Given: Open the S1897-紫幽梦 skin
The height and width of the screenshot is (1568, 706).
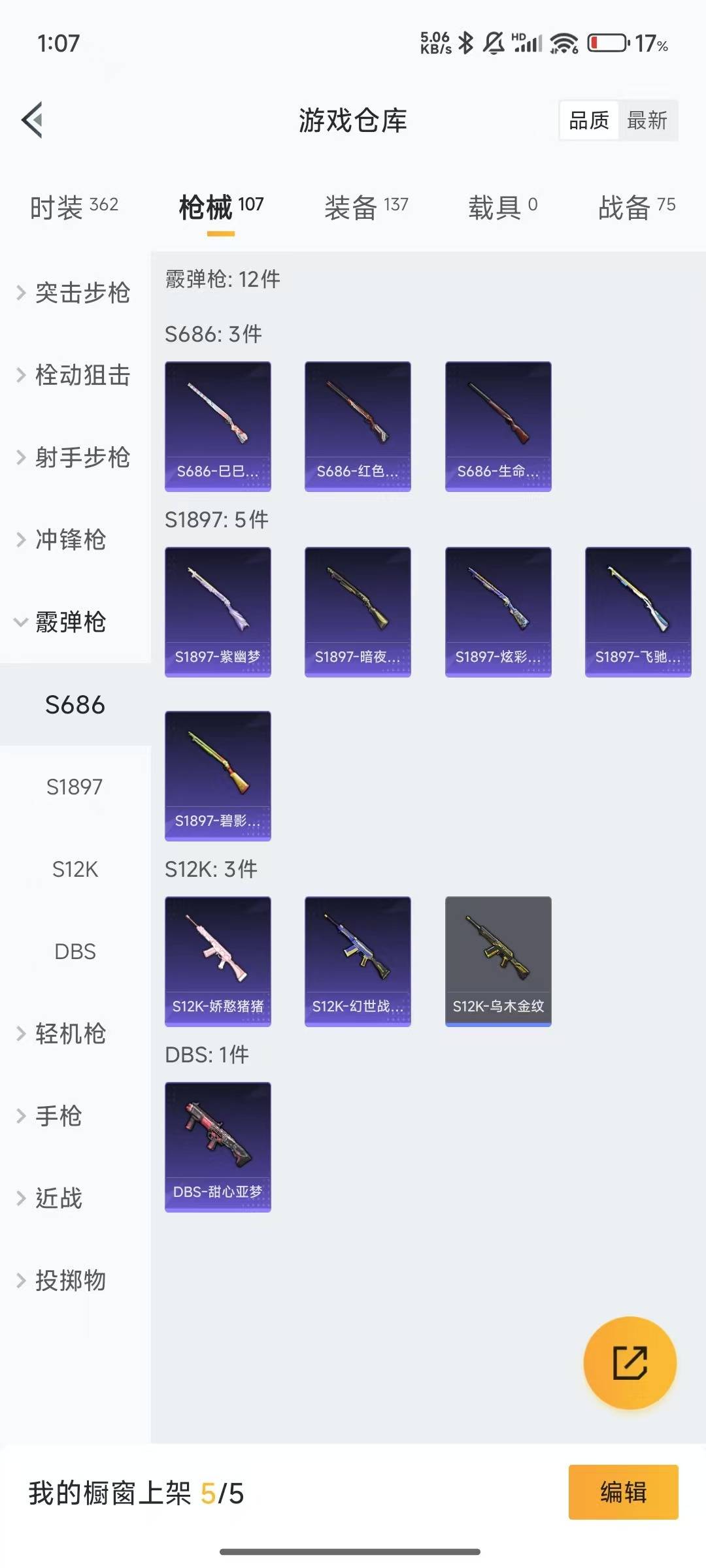Looking at the screenshot, I should (218, 612).
